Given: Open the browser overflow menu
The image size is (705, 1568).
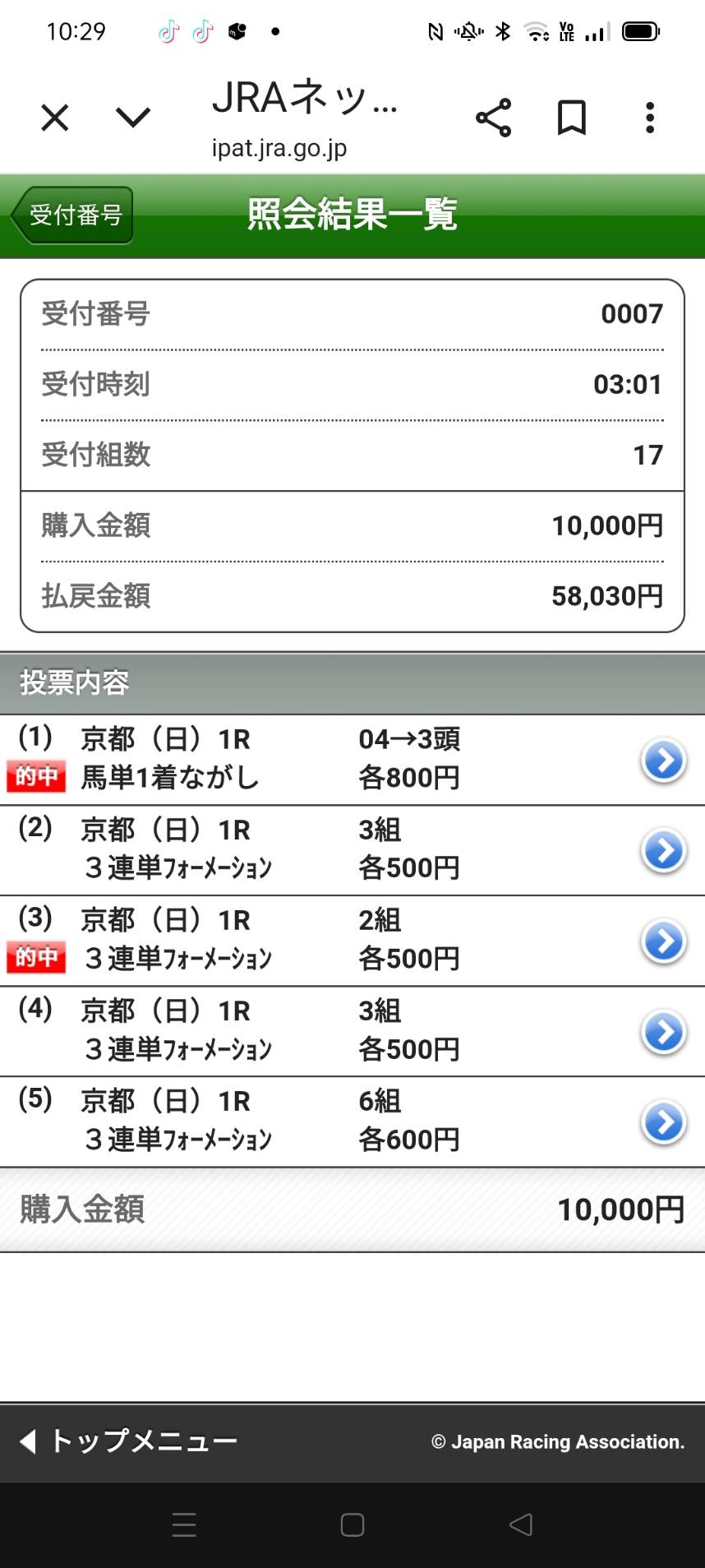Looking at the screenshot, I should click(650, 118).
